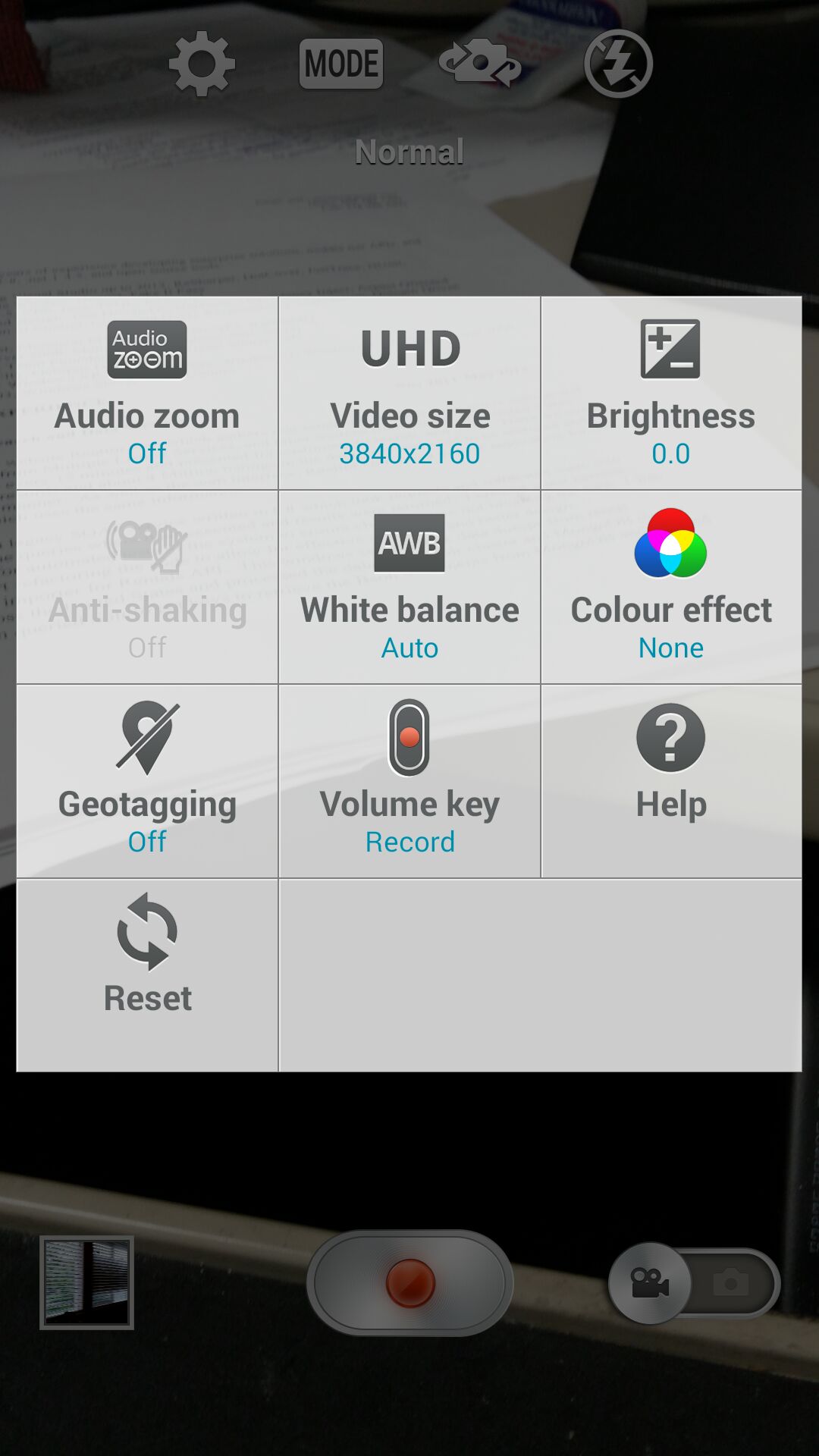The image size is (819, 1456).
Task: Toggle the flash setting
Action: pos(618,64)
